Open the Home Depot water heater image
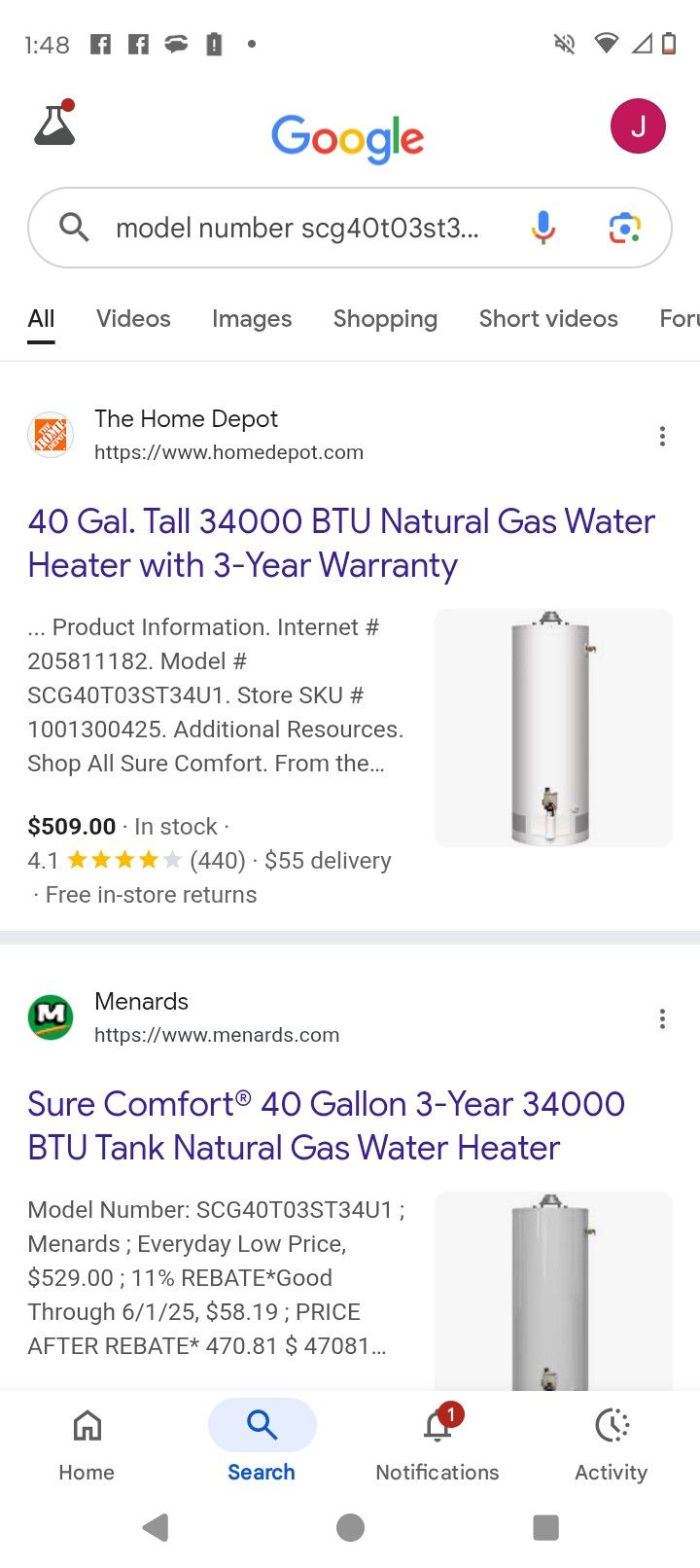Image resolution: width=700 pixels, height=1568 pixels. [553, 728]
